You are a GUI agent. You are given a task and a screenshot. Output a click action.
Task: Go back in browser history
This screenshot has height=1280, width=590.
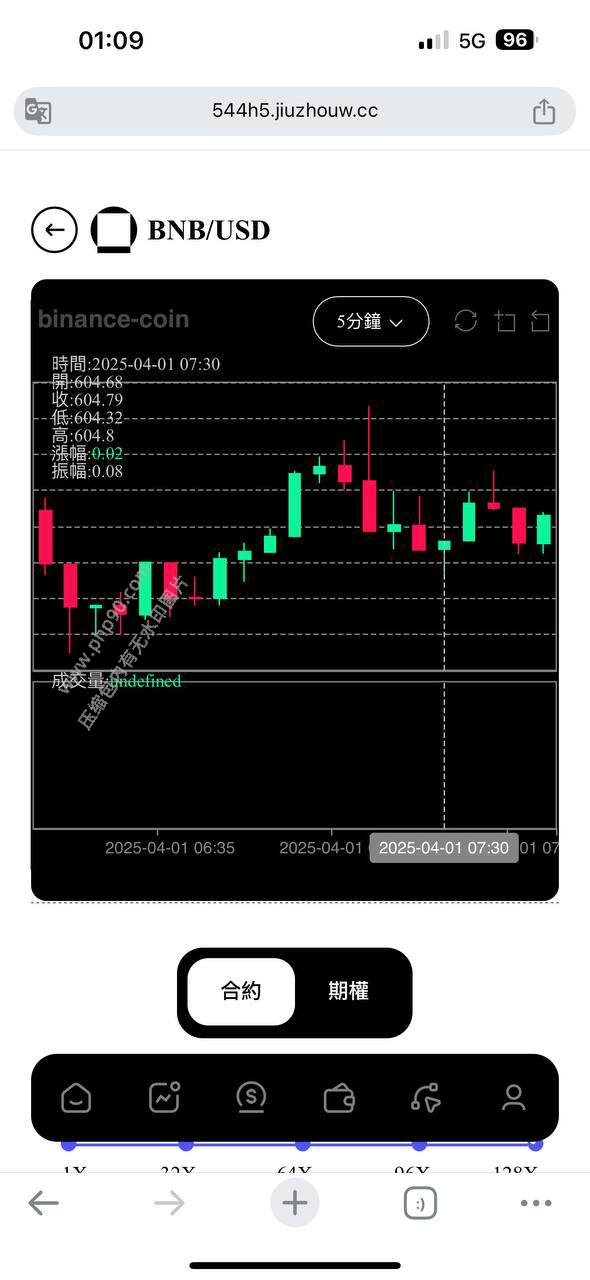pyautogui.click(x=43, y=1203)
